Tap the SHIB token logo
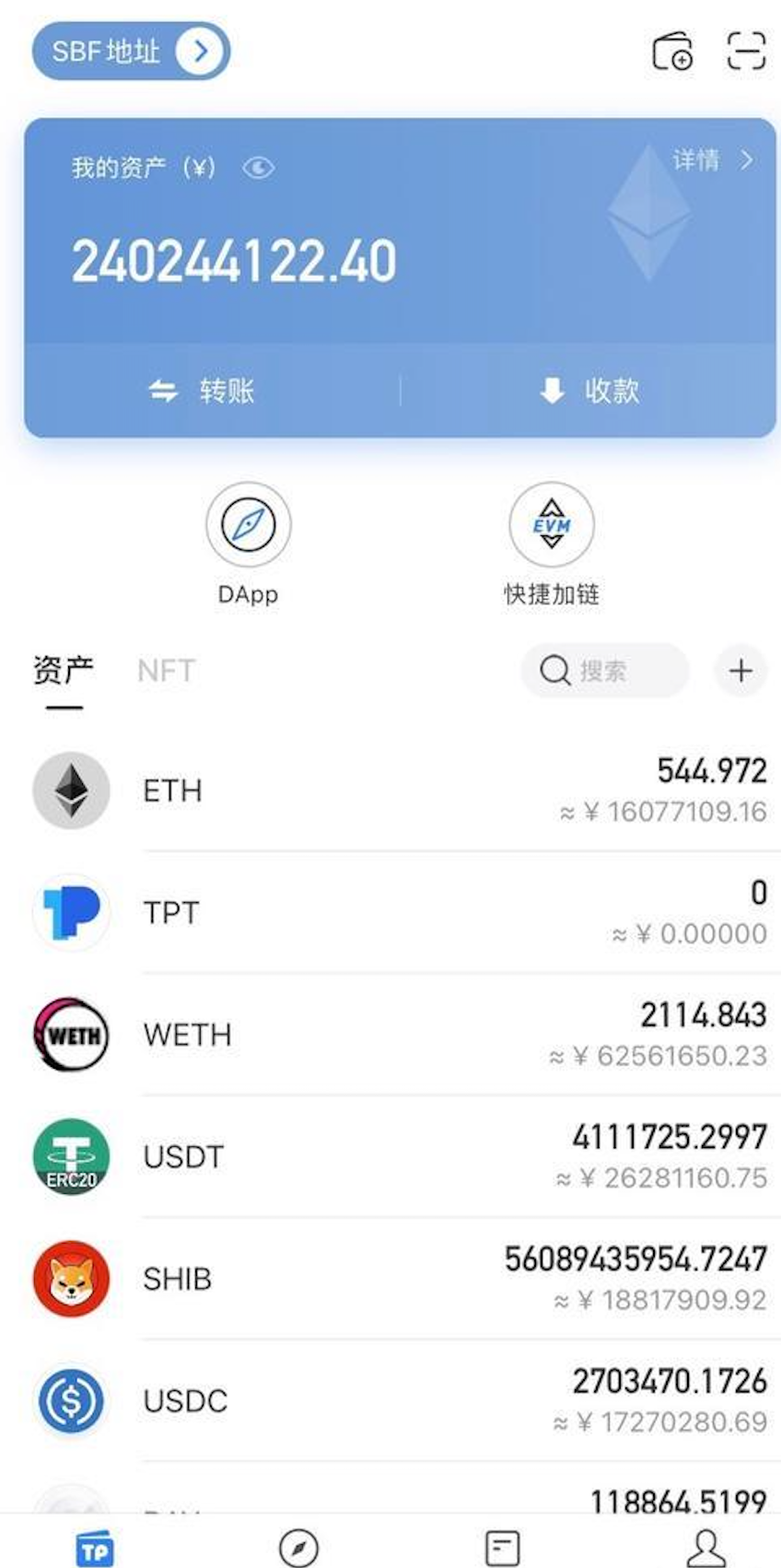781x1568 pixels. [x=71, y=1279]
